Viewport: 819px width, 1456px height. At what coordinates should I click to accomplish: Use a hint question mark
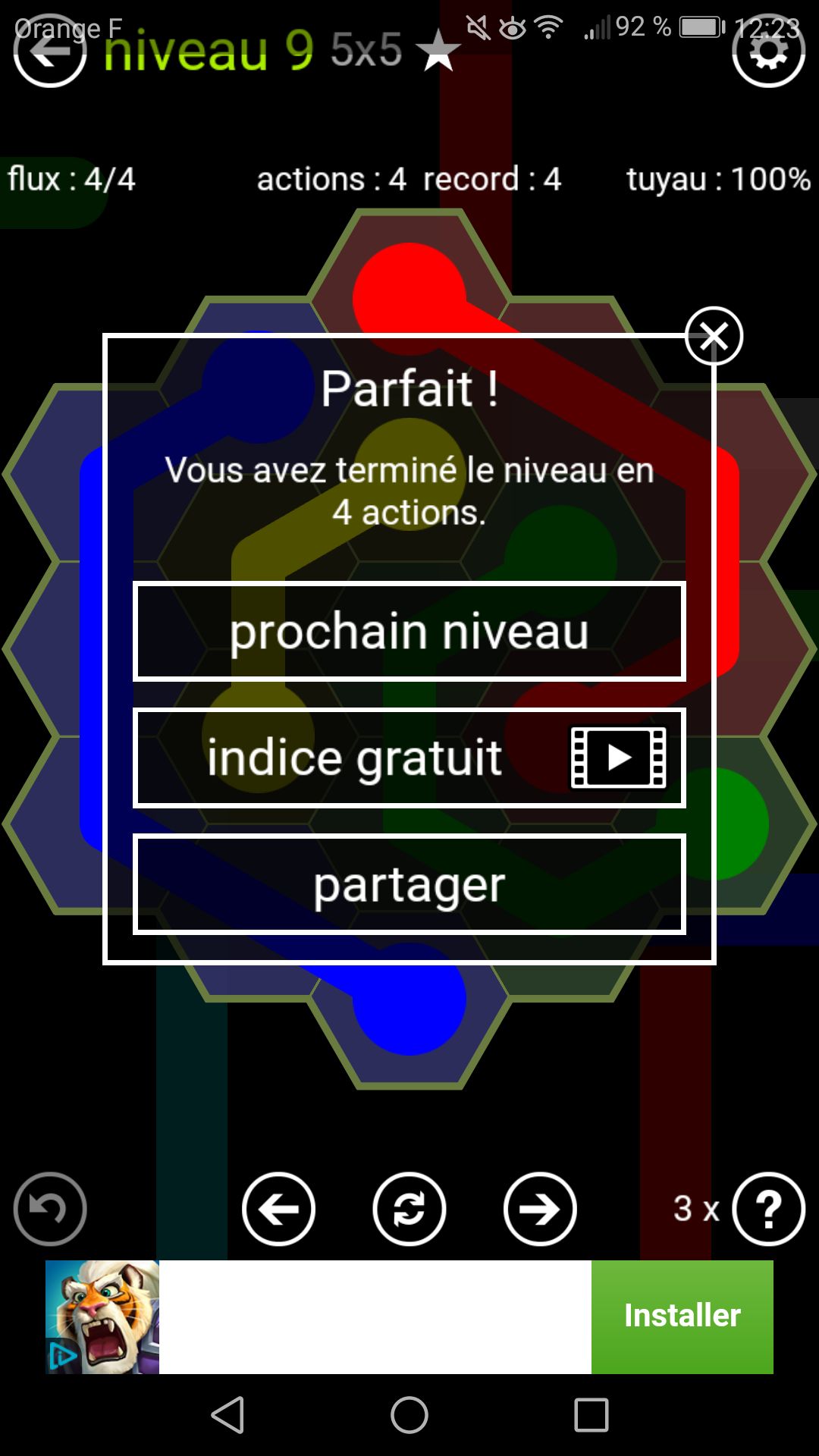click(x=768, y=1209)
